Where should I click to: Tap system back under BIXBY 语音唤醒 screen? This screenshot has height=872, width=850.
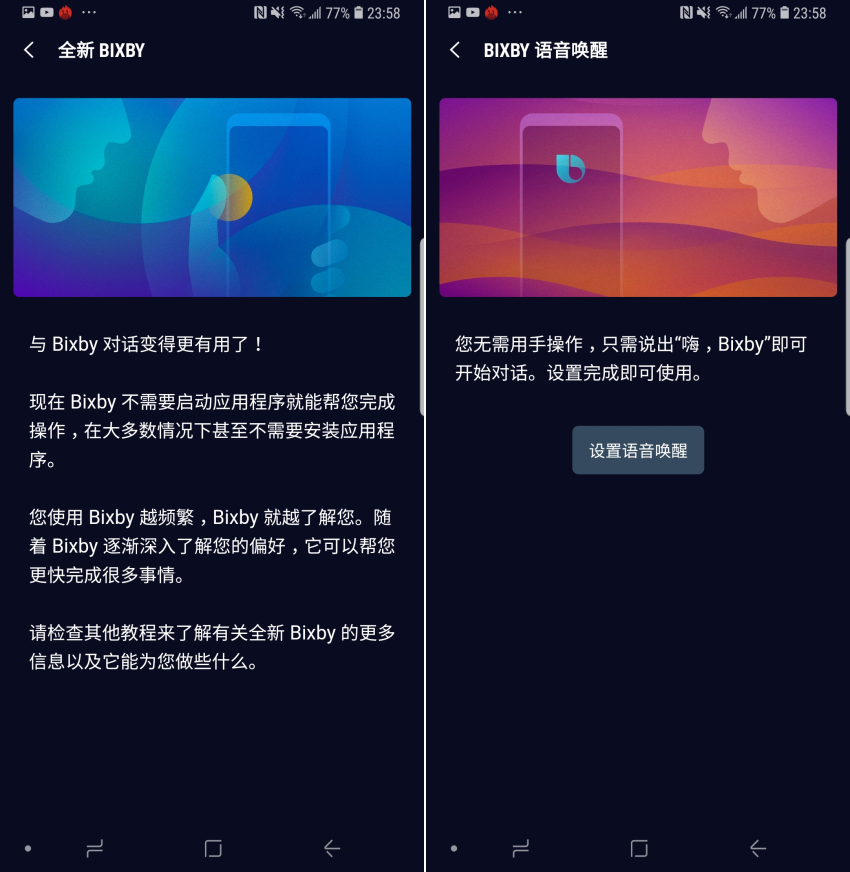[x=758, y=848]
